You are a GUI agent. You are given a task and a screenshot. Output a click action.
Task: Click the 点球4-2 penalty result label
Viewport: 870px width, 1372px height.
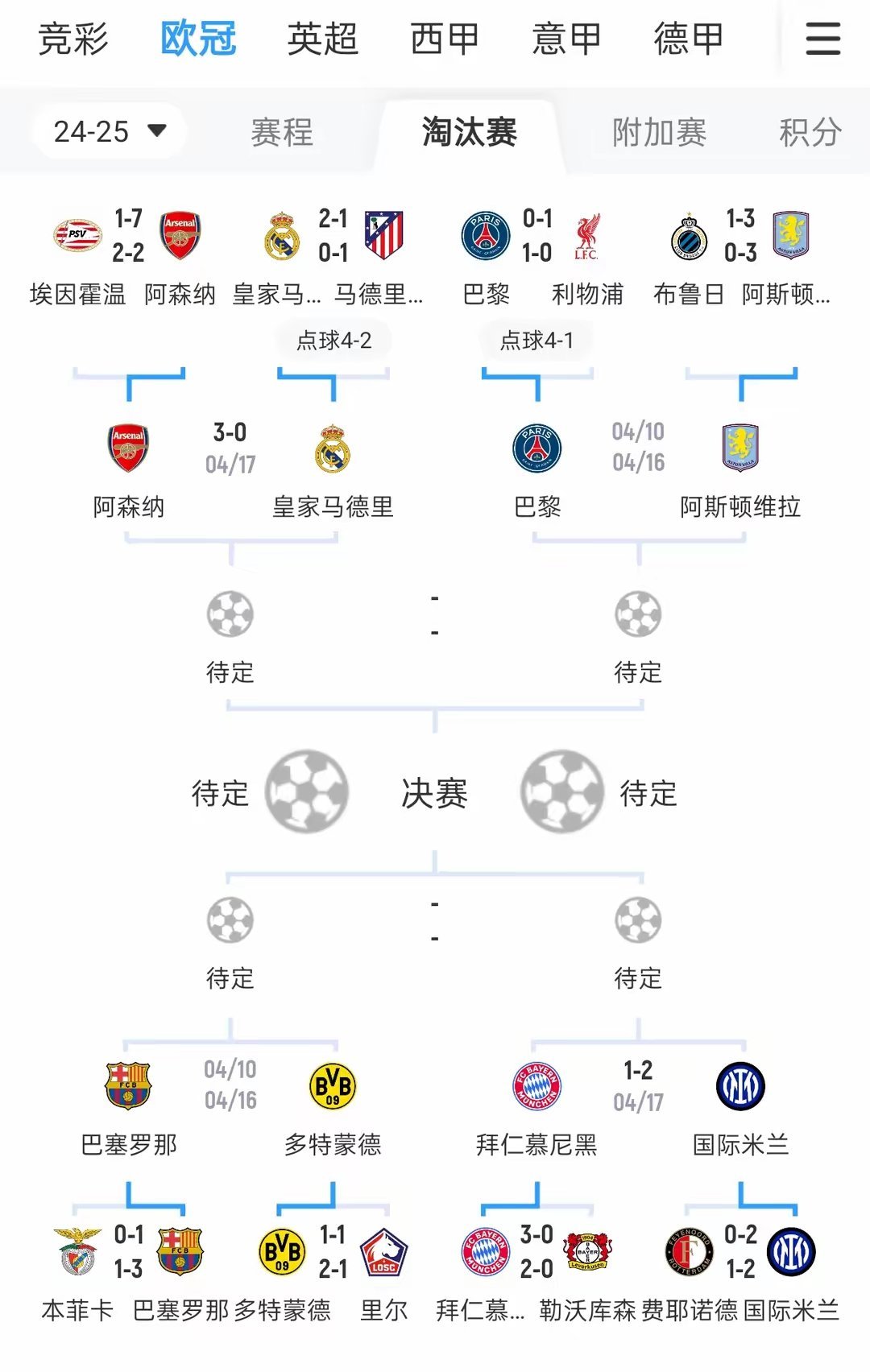[x=334, y=341]
